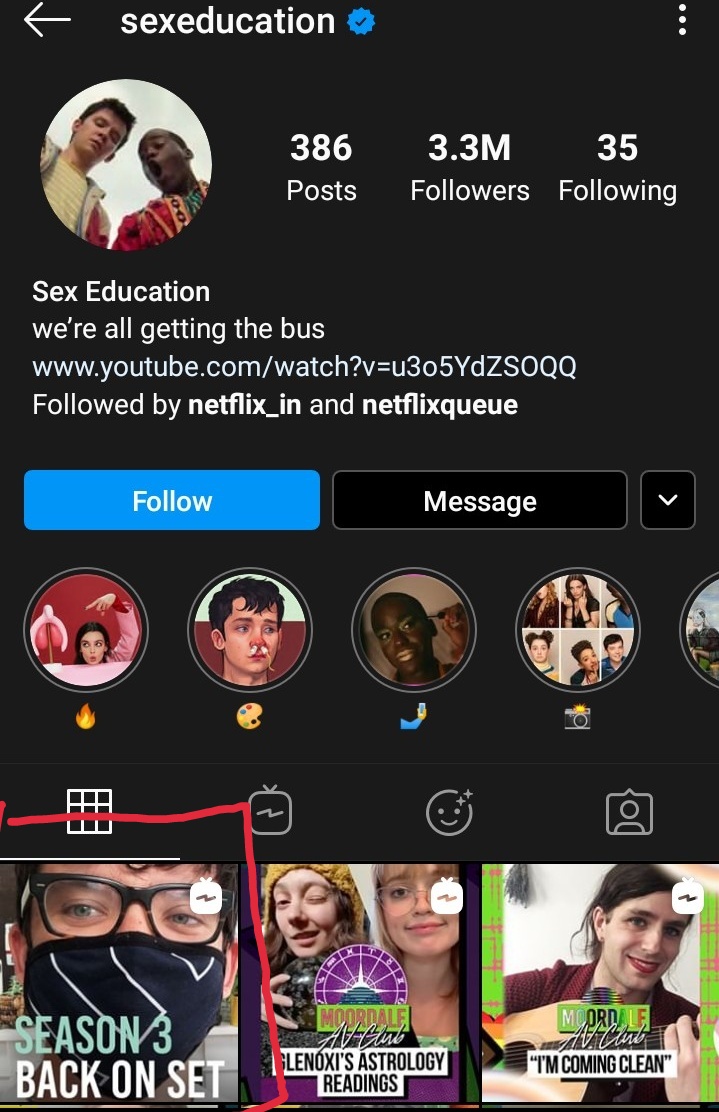This screenshot has width=719, height=1112.
Task: View the profile picture
Action: coord(126,165)
